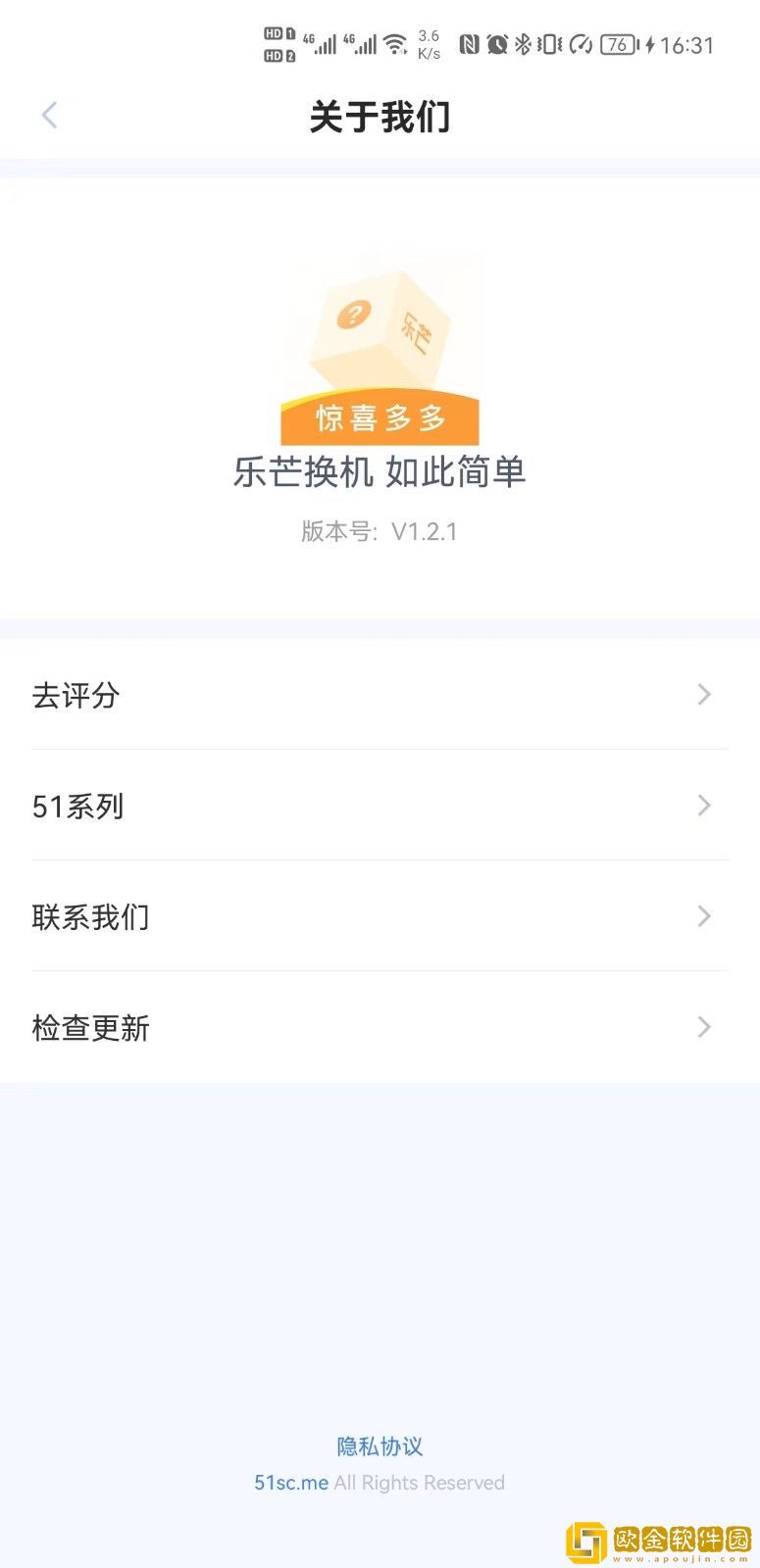760x1568 pixels.
Task: Tap the back arrow to leave About page
Action: click(x=50, y=115)
